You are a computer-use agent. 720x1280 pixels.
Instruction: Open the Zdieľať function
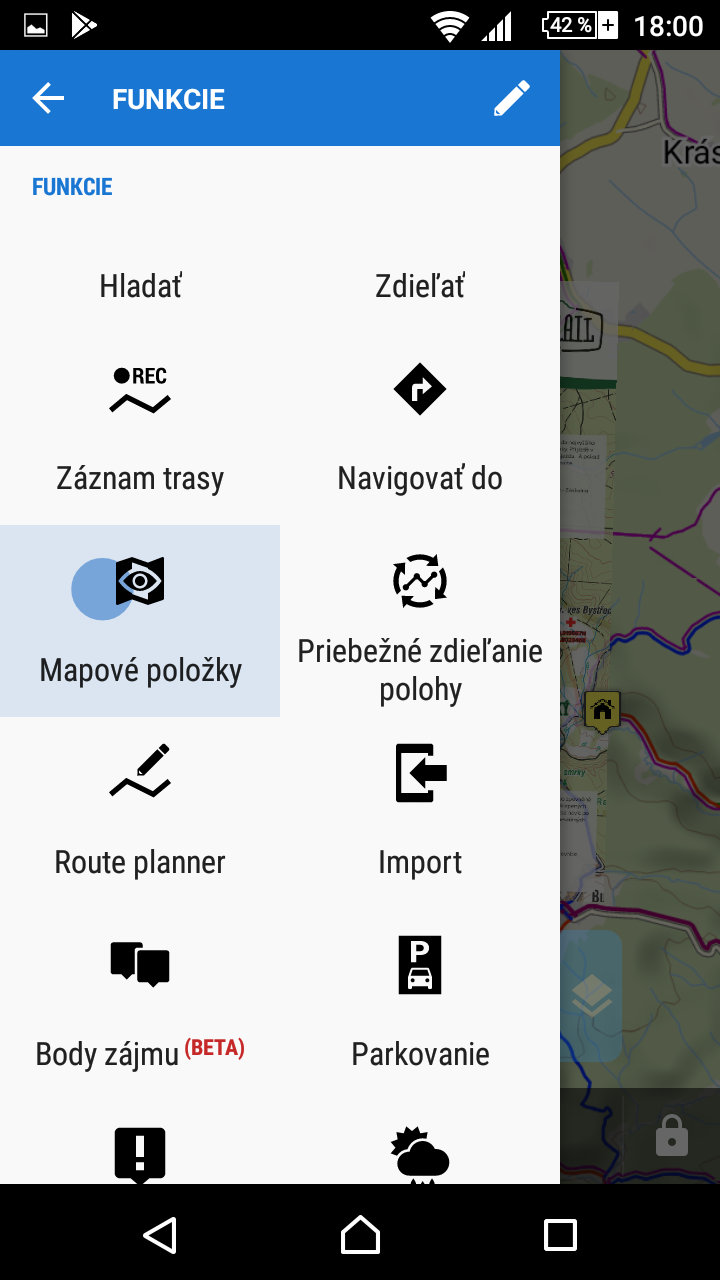tap(420, 286)
